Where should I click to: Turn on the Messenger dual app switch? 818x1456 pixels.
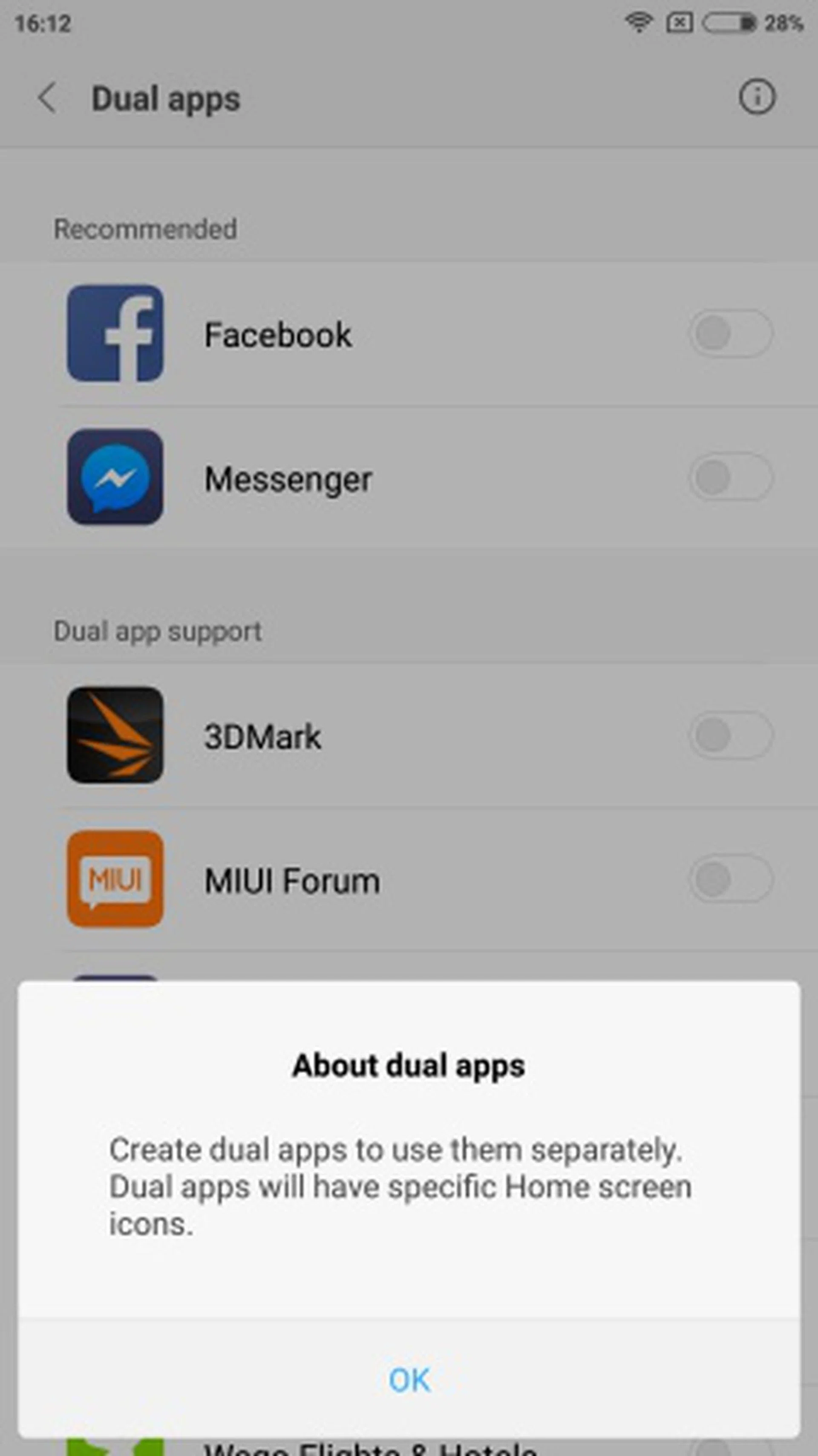730,478
